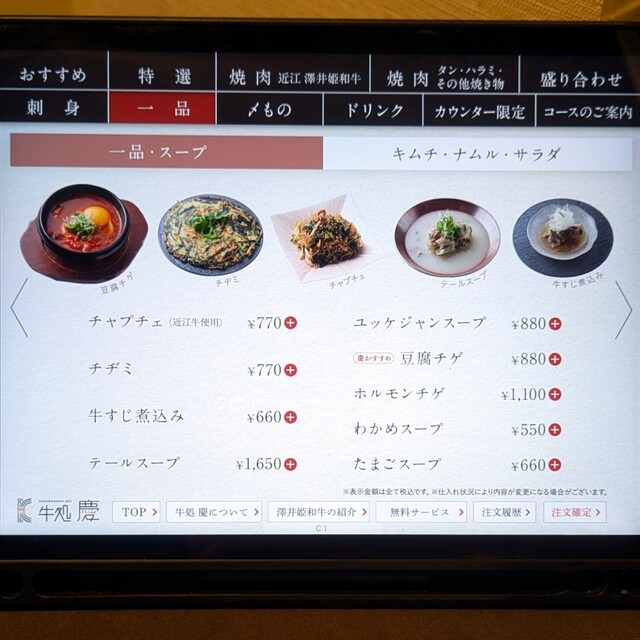Open the 刺身 menu category
This screenshot has height=640, width=640.
(54, 109)
